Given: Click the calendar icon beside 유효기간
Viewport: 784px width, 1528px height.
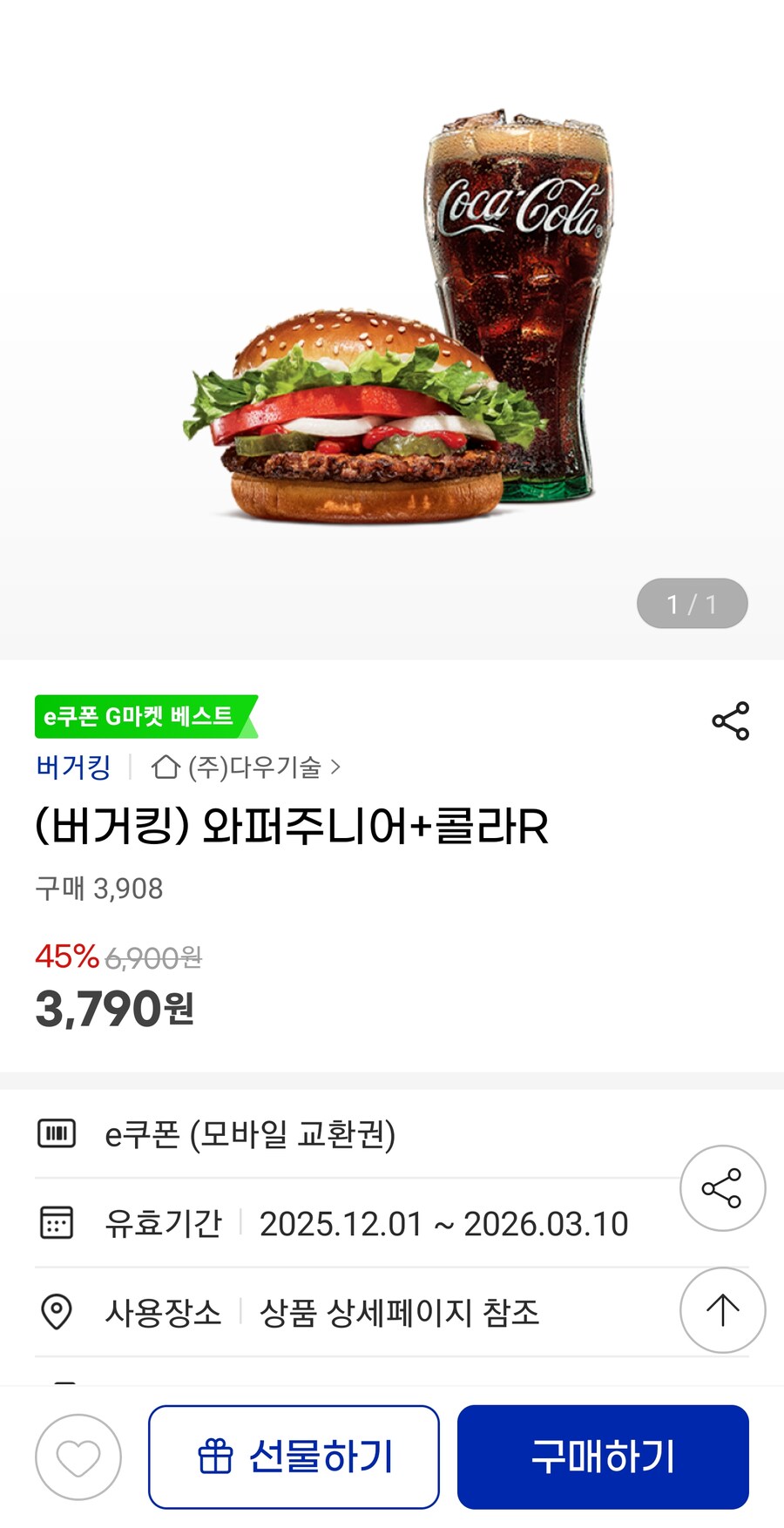Looking at the screenshot, I should pyautogui.click(x=56, y=1223).
